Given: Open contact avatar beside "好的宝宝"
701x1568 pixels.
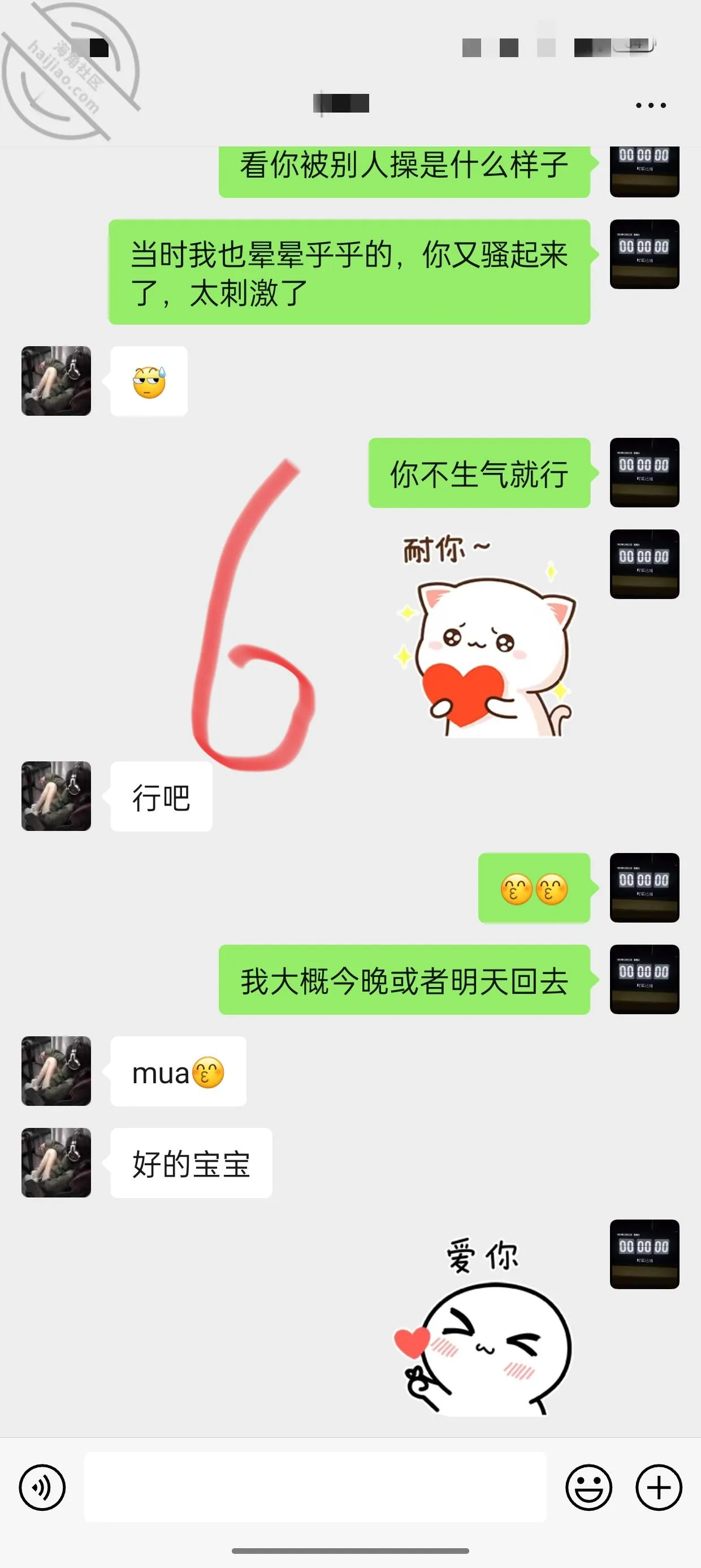Looking at the screenshot, I should (x=56, y=1162).
